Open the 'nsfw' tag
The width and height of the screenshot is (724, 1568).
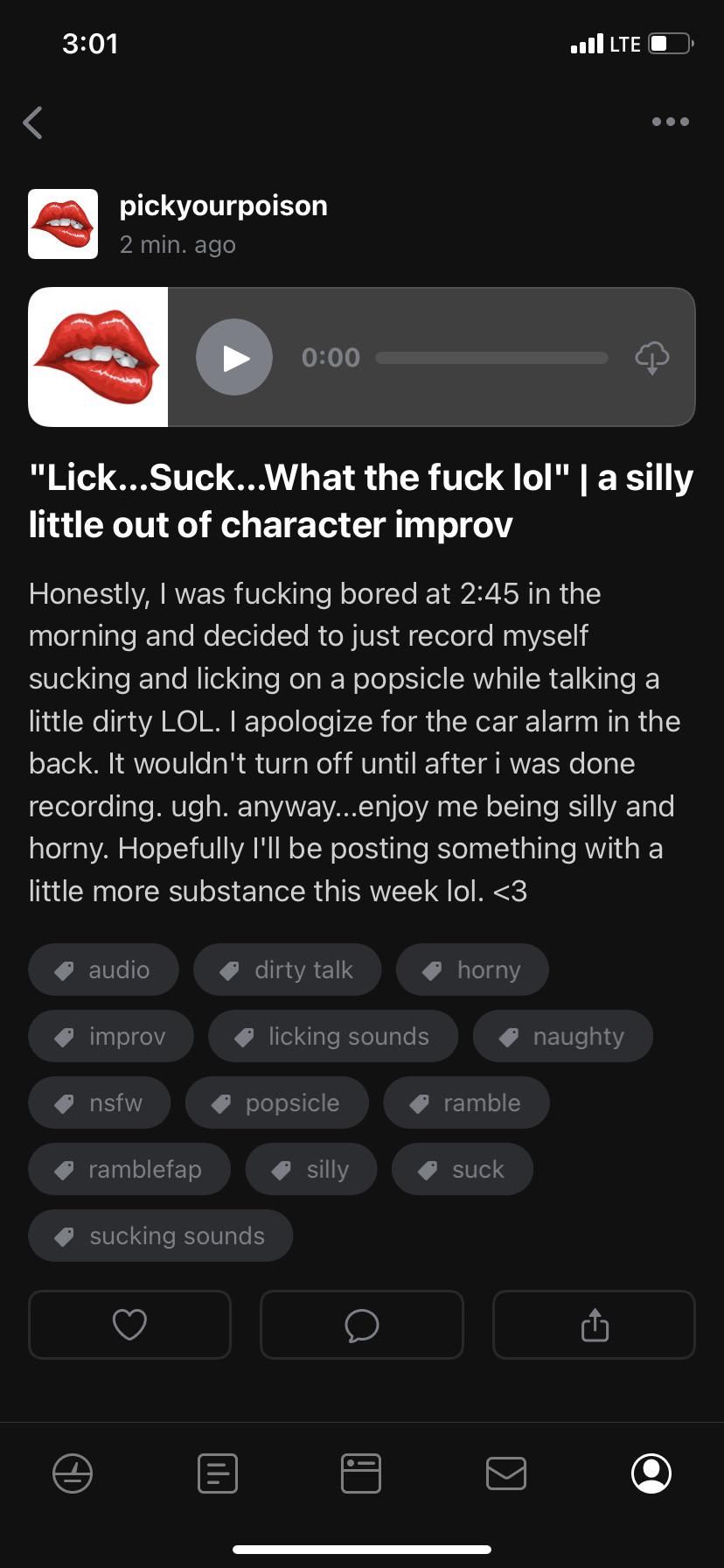click(99, 1102)
